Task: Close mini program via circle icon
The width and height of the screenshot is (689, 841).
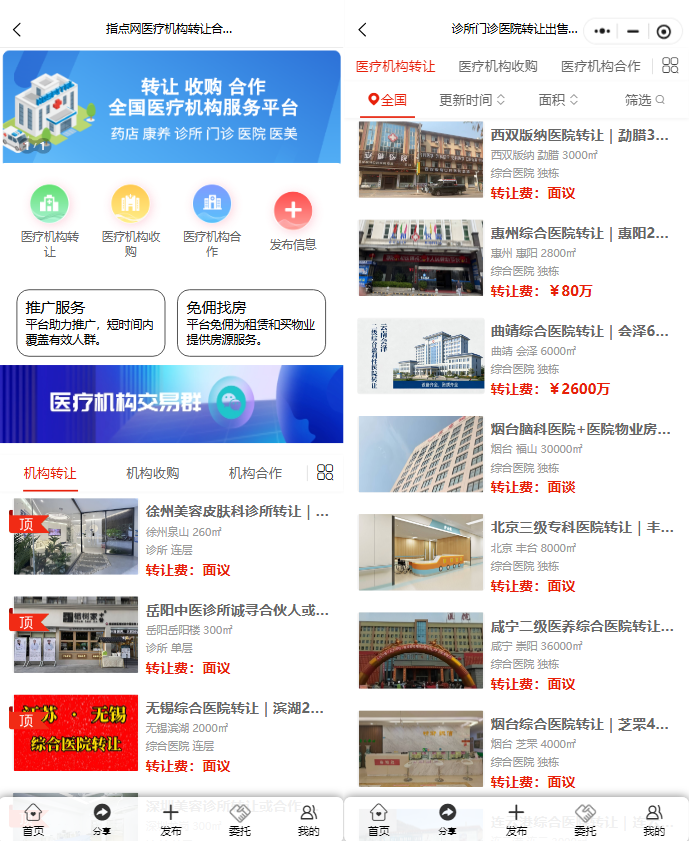Action: click(x=663, y=31)
